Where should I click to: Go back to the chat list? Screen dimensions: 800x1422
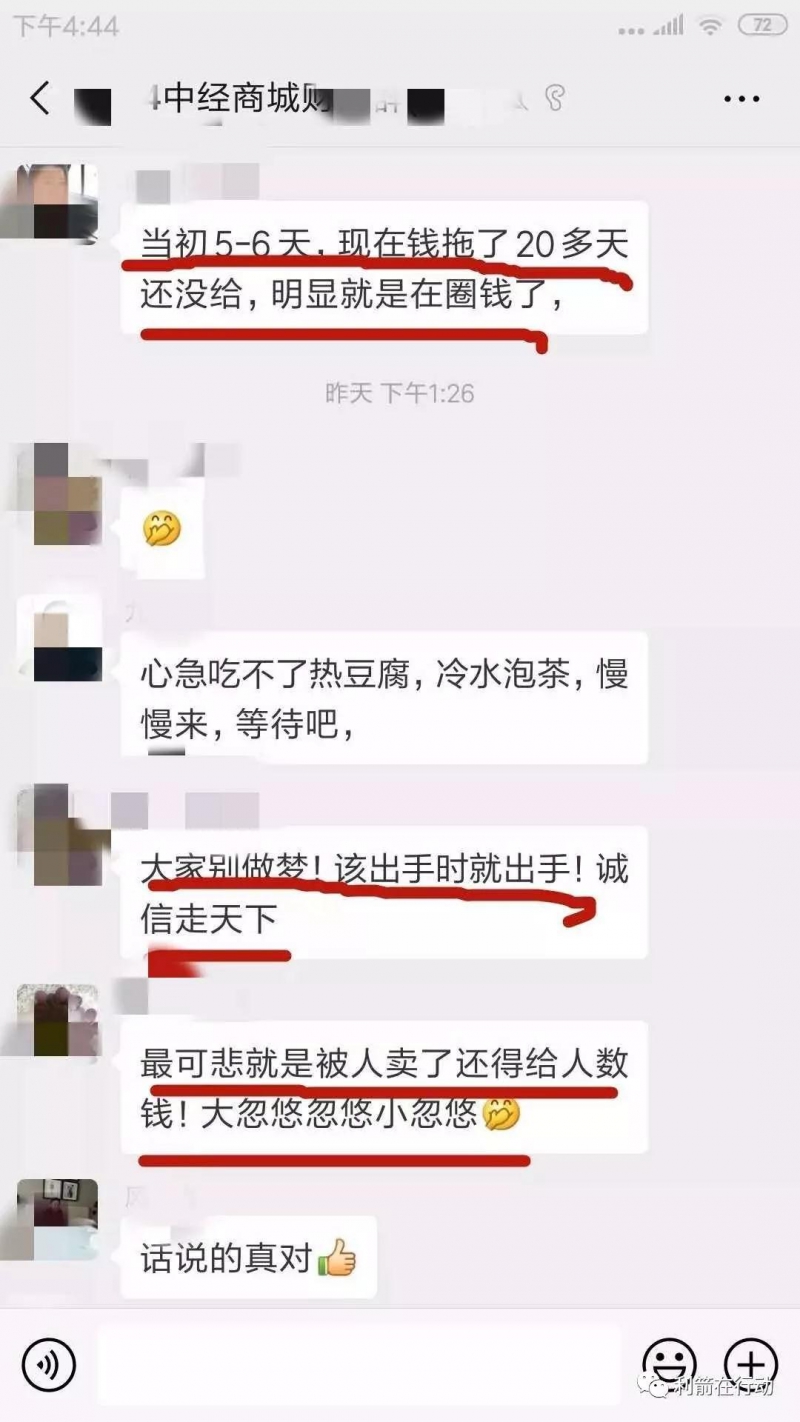coord(40,98)
